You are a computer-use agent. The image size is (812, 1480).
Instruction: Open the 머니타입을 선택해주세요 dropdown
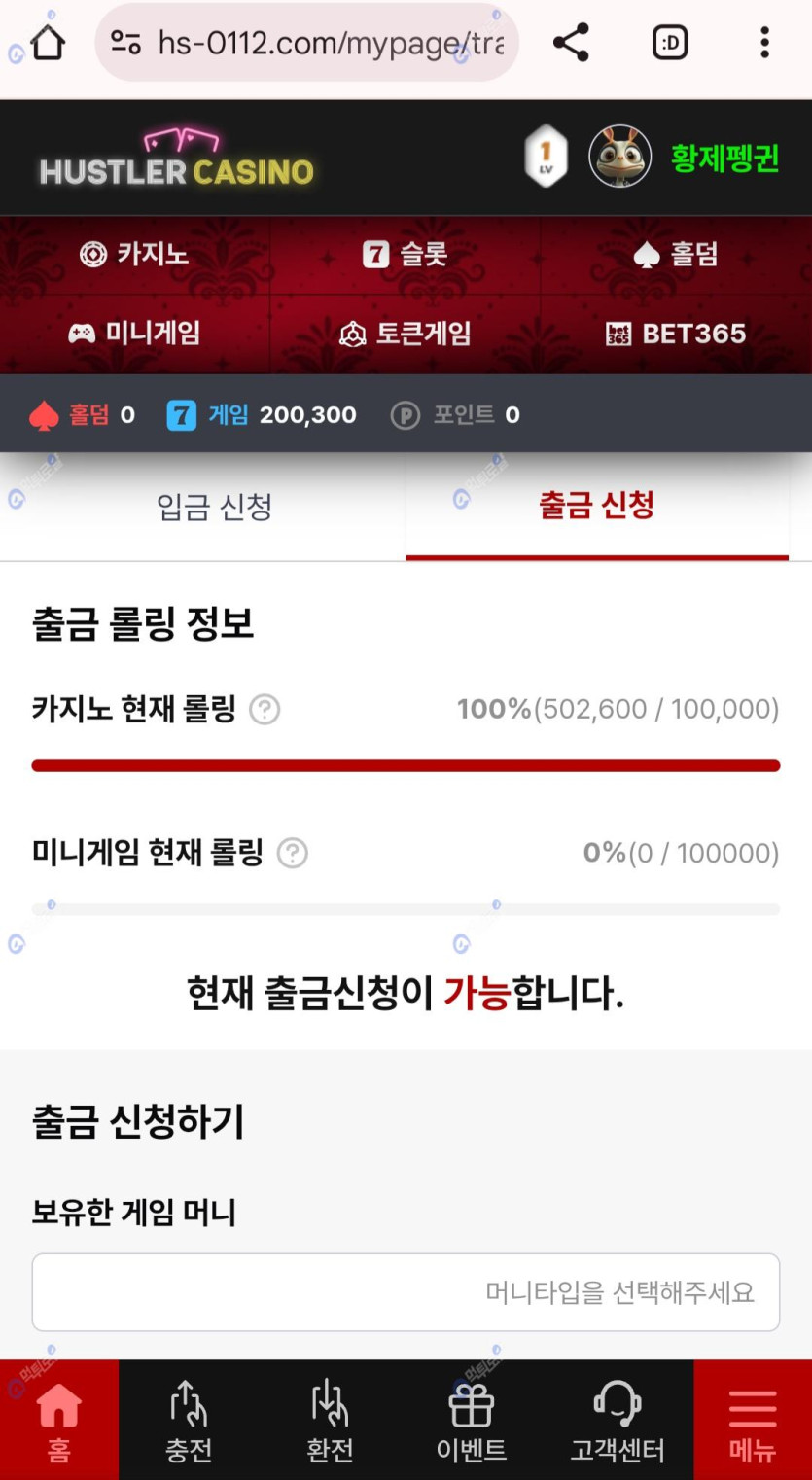point(406,1292)
